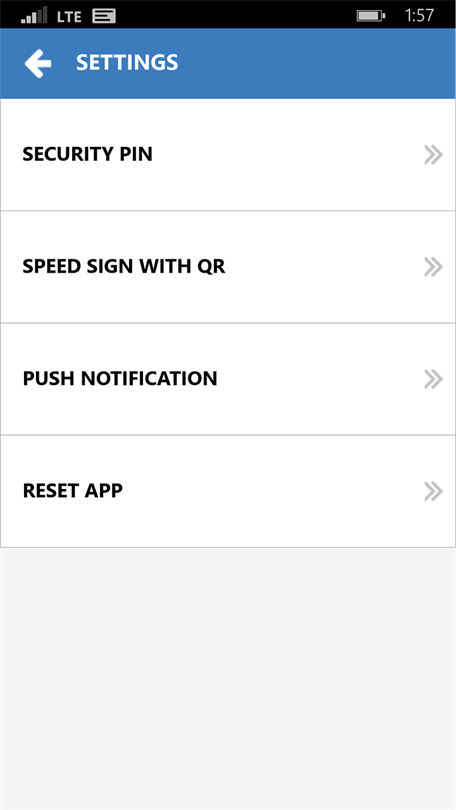
Task: Open the Security PIN settings
Action: click(228, 154)
